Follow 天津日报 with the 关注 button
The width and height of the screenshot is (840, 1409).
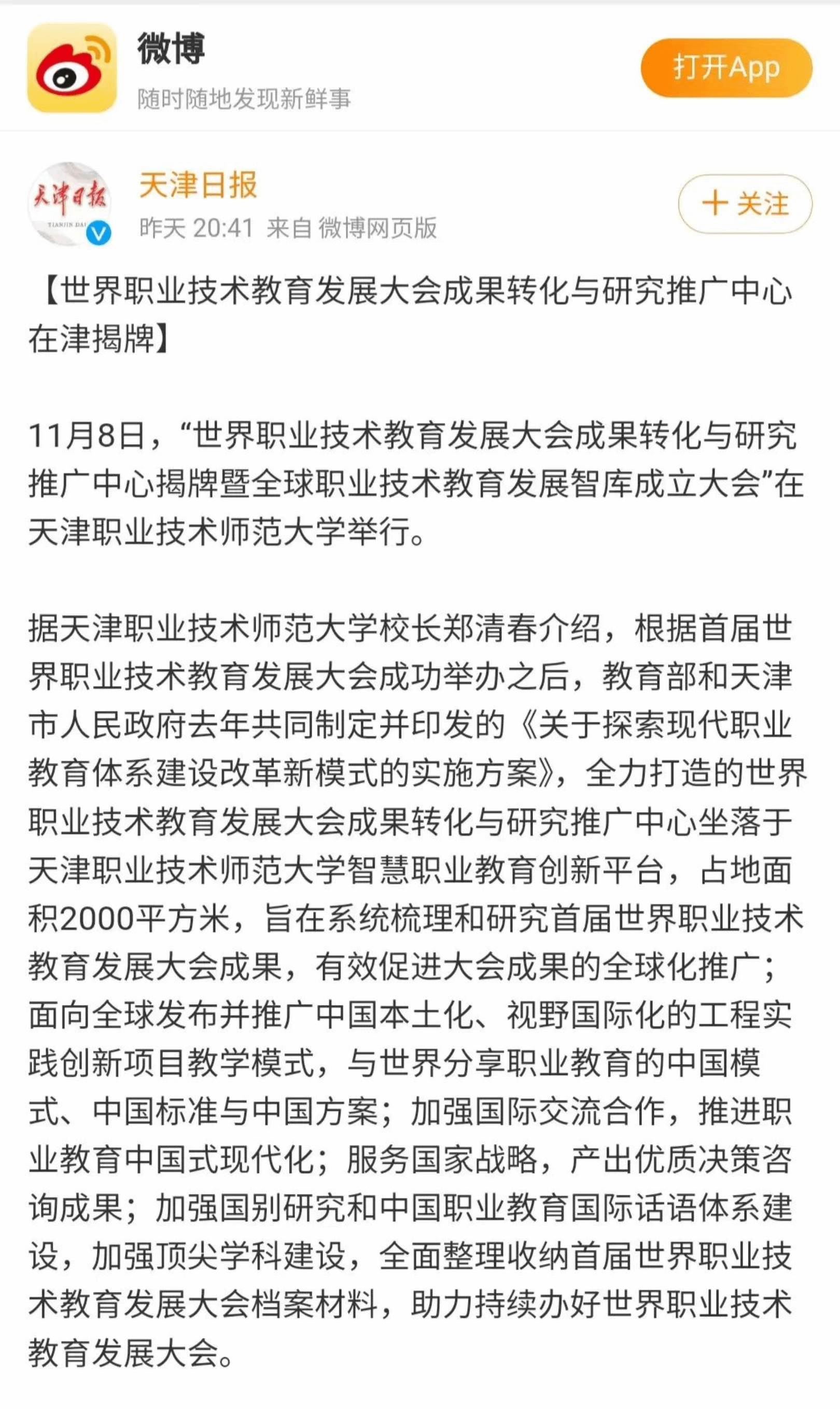tap(745, 204)
